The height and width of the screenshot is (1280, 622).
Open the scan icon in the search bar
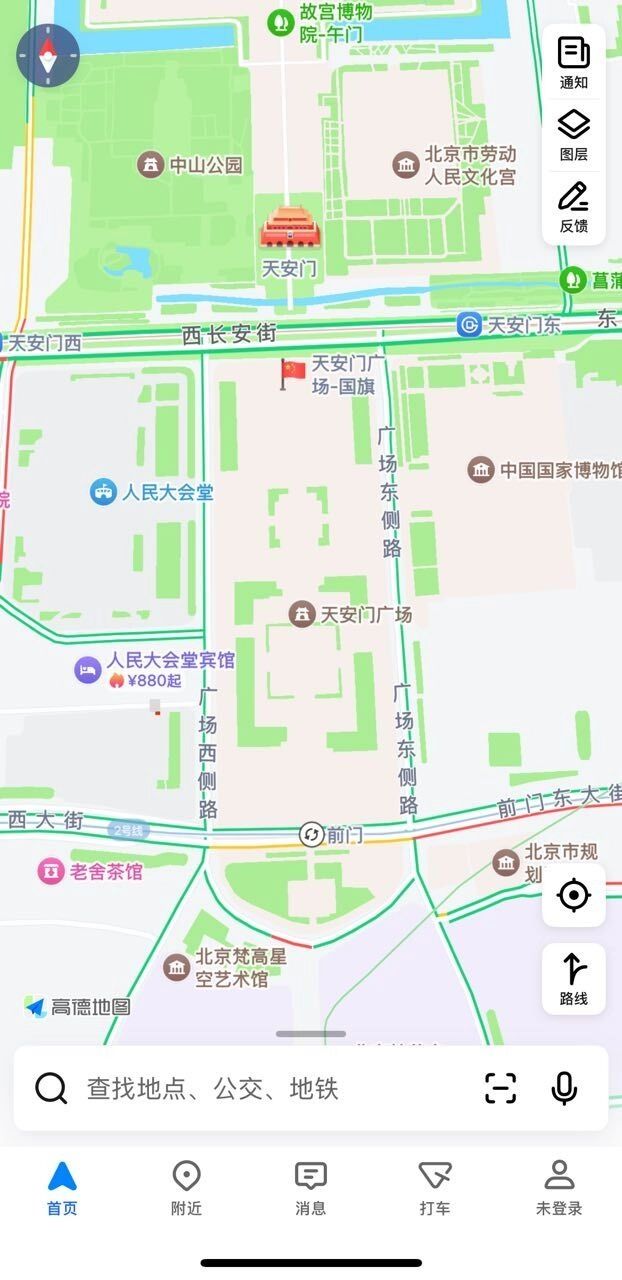(500, 1088)
